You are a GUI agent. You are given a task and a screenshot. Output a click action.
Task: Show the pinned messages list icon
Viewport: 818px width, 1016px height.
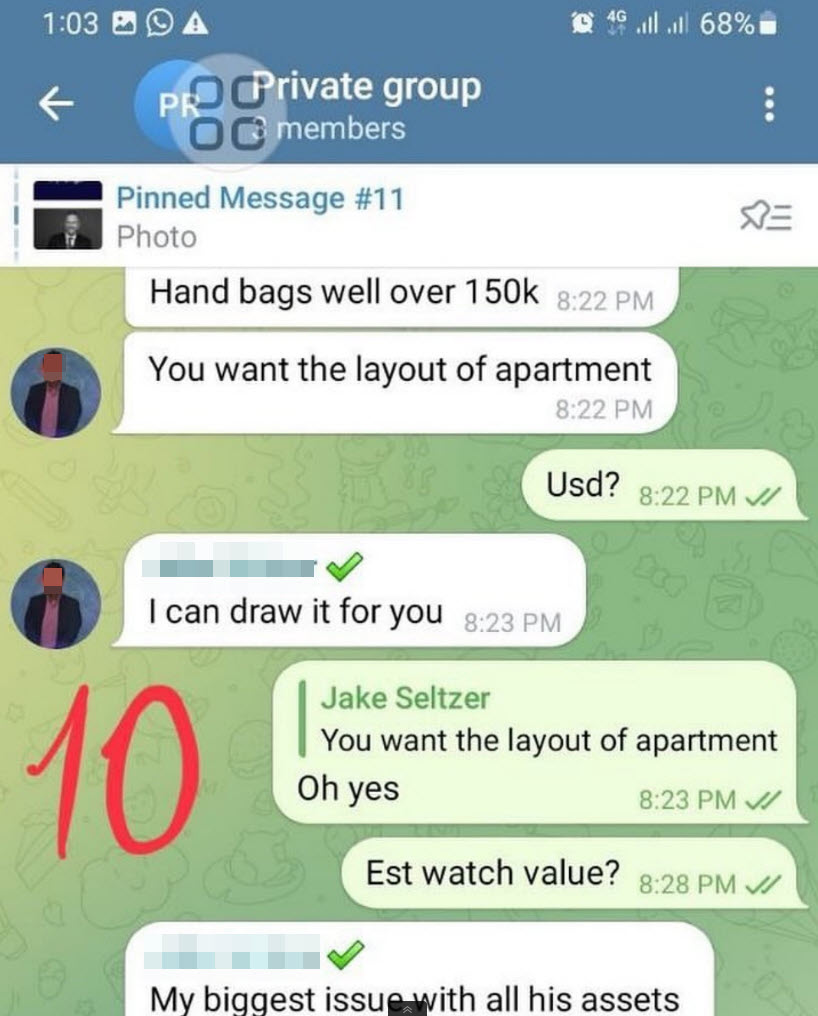tap(765, 217)
